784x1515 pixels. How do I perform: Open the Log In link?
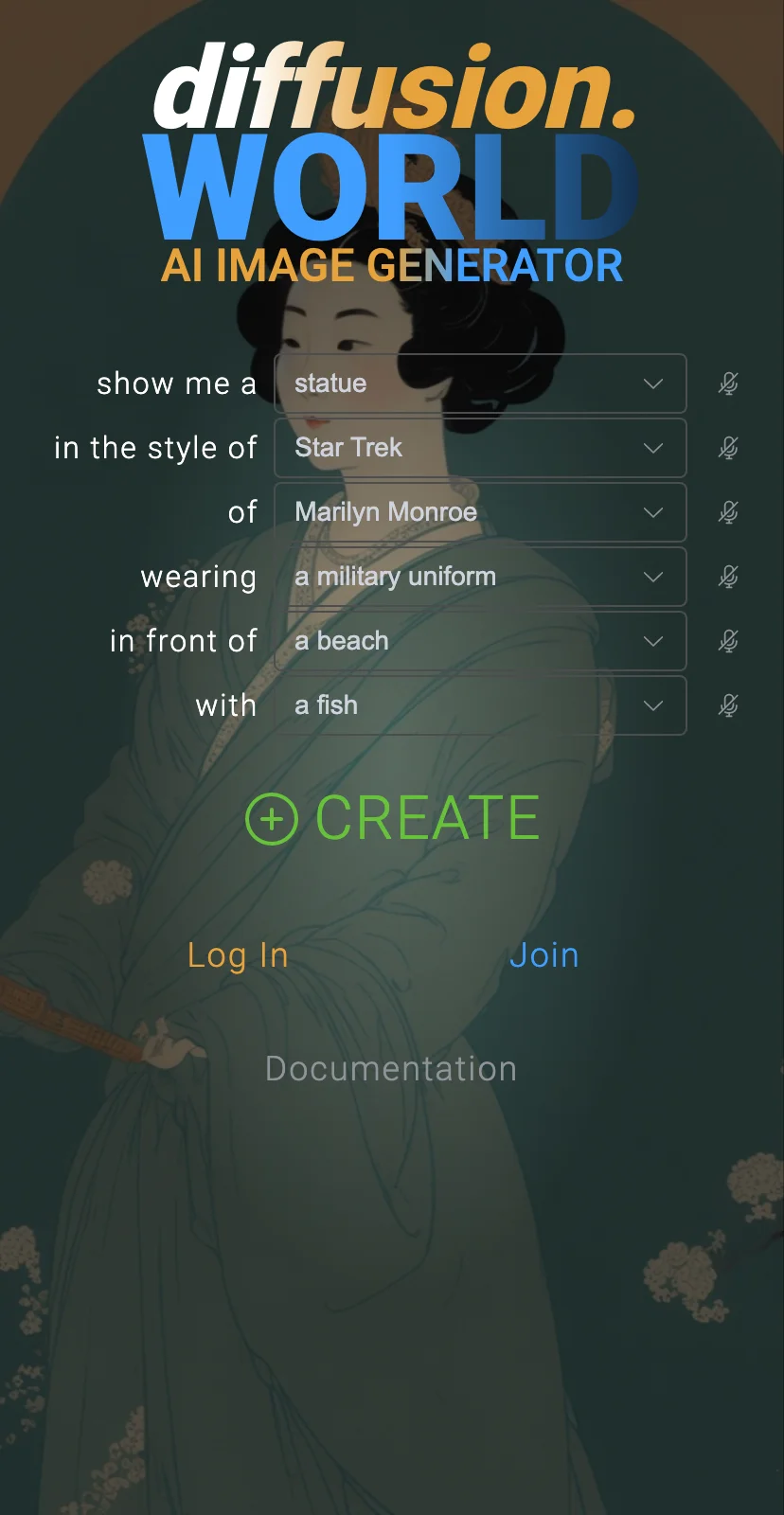(238, 955)
